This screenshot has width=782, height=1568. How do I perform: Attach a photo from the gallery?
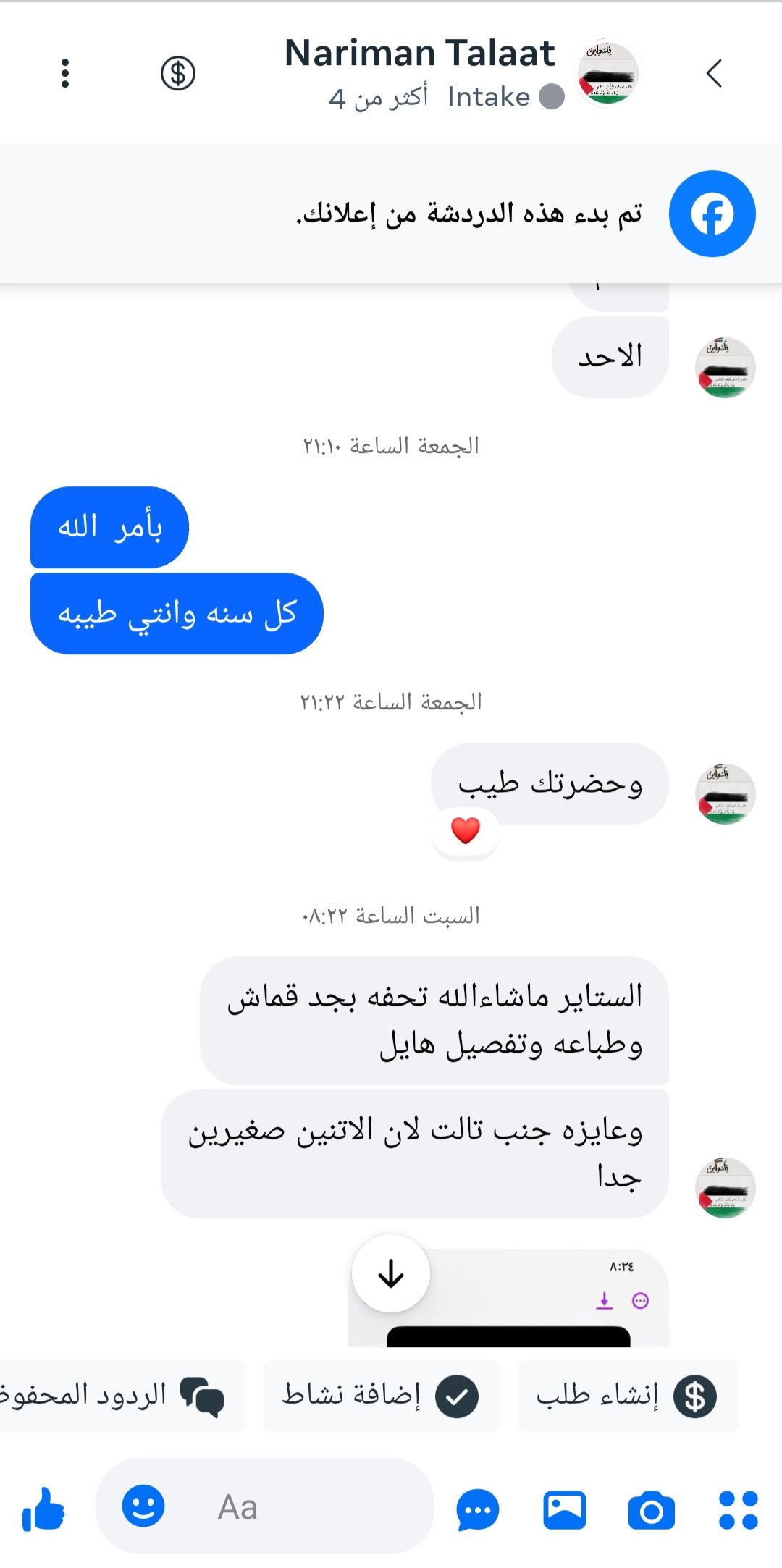click(x=565, y=1510)
